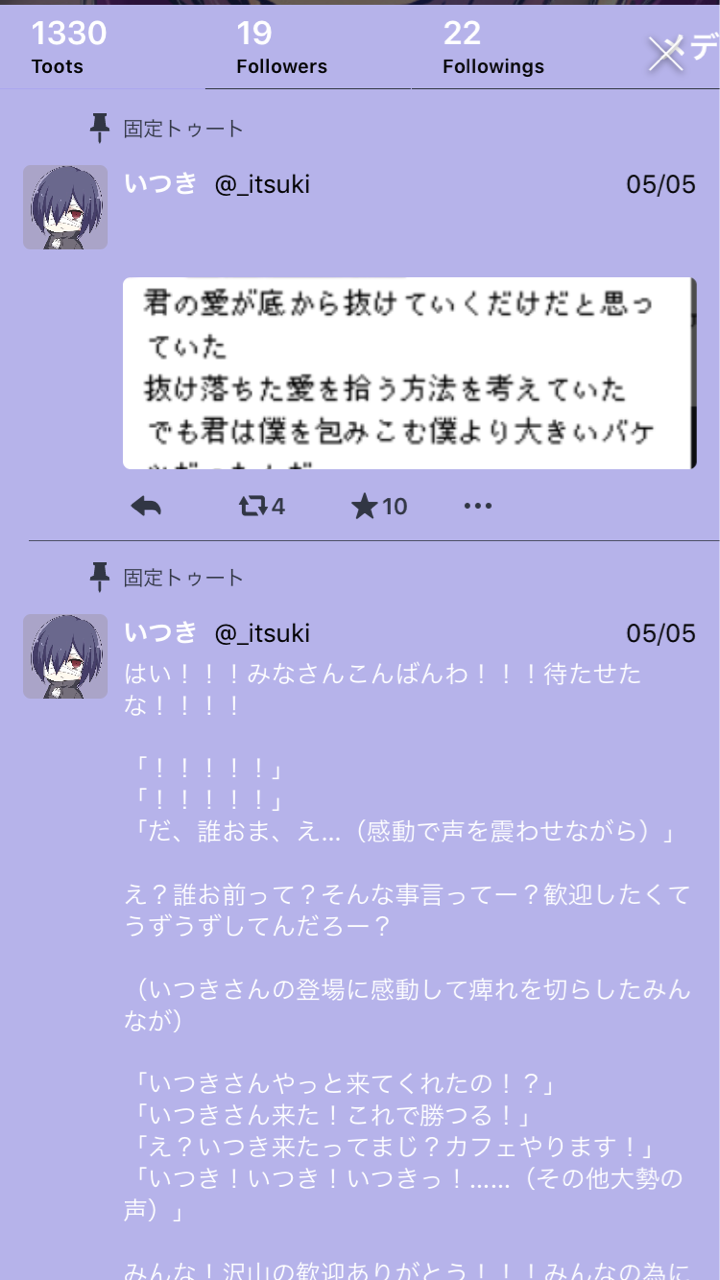Boost the pinned toot with 4 boosts
The width and height of the screenshot is (720, 1280).
point(262,507)
